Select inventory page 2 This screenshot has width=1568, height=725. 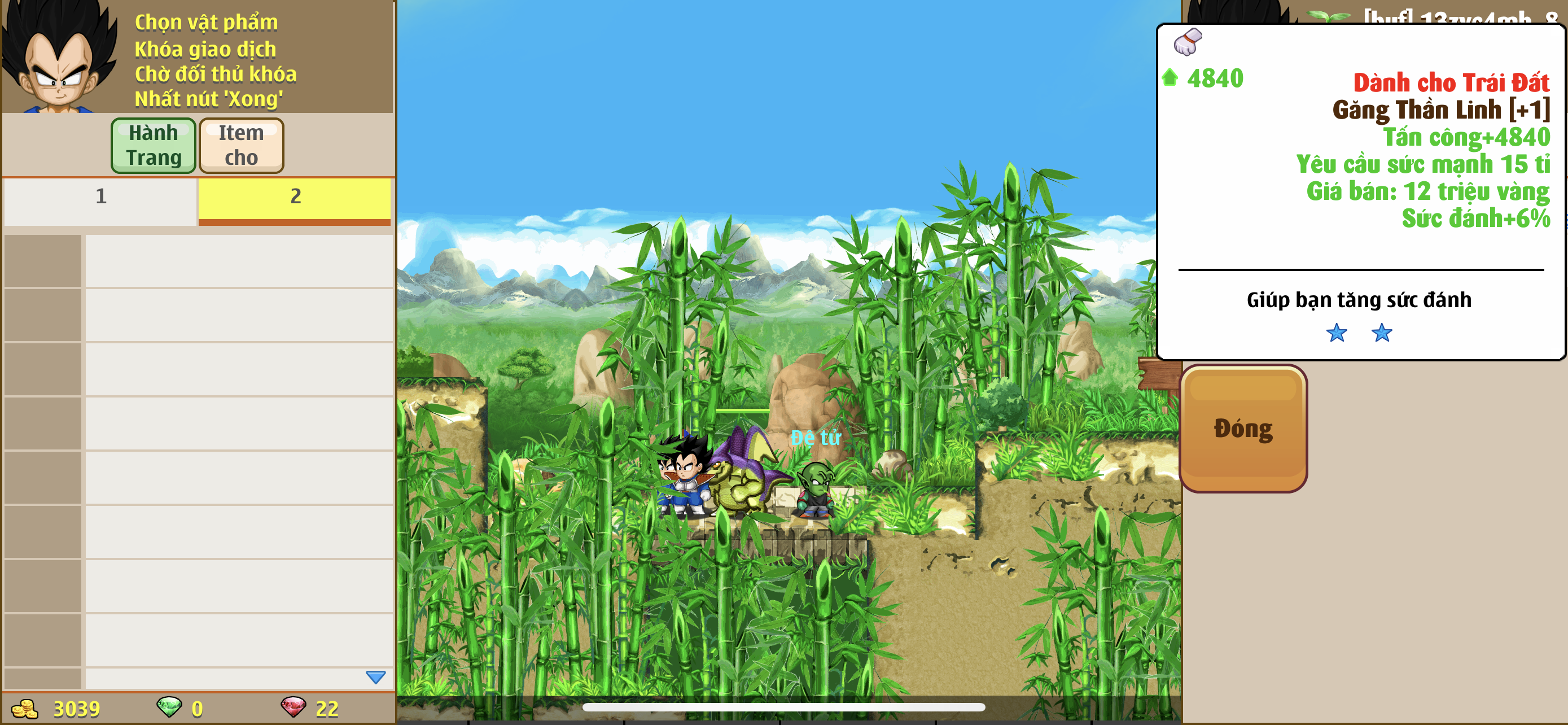point(295,196)
